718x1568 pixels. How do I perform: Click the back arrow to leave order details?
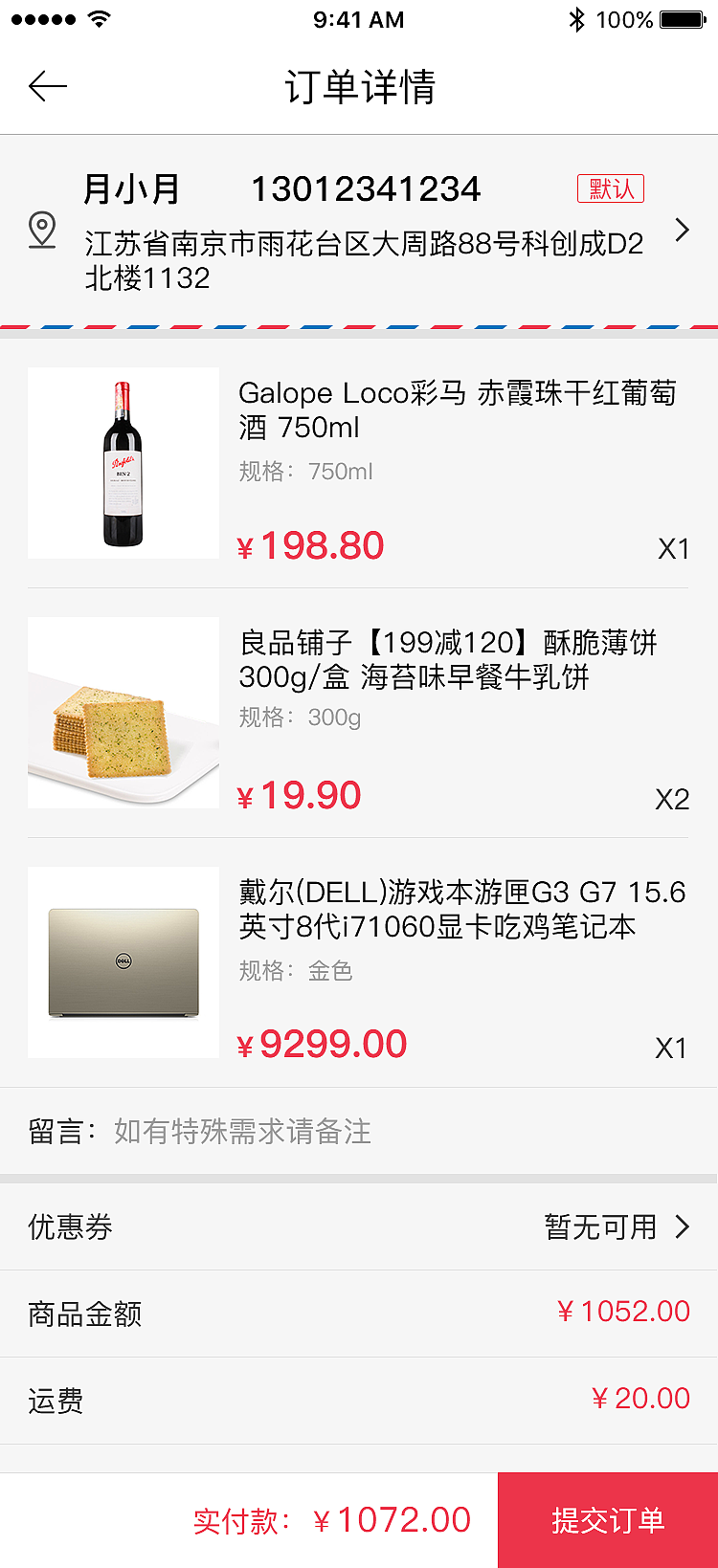tap(47, 86)
